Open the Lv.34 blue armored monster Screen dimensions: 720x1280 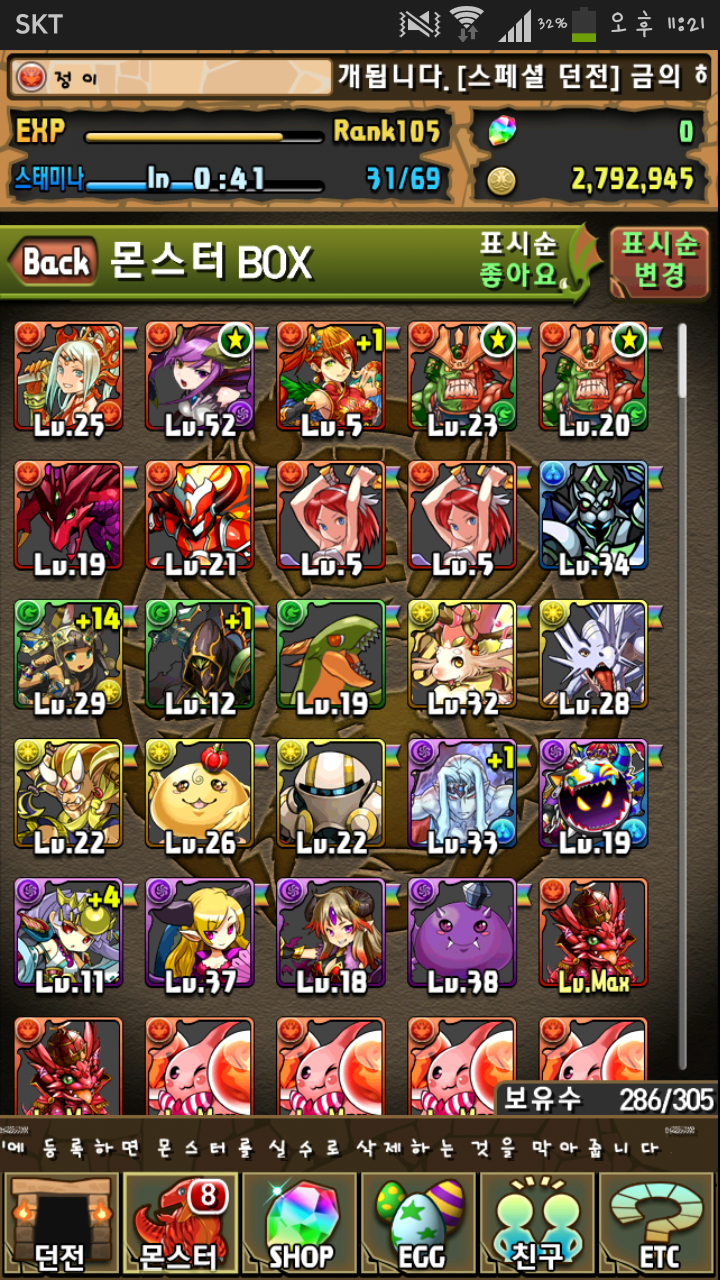[594, 516]
